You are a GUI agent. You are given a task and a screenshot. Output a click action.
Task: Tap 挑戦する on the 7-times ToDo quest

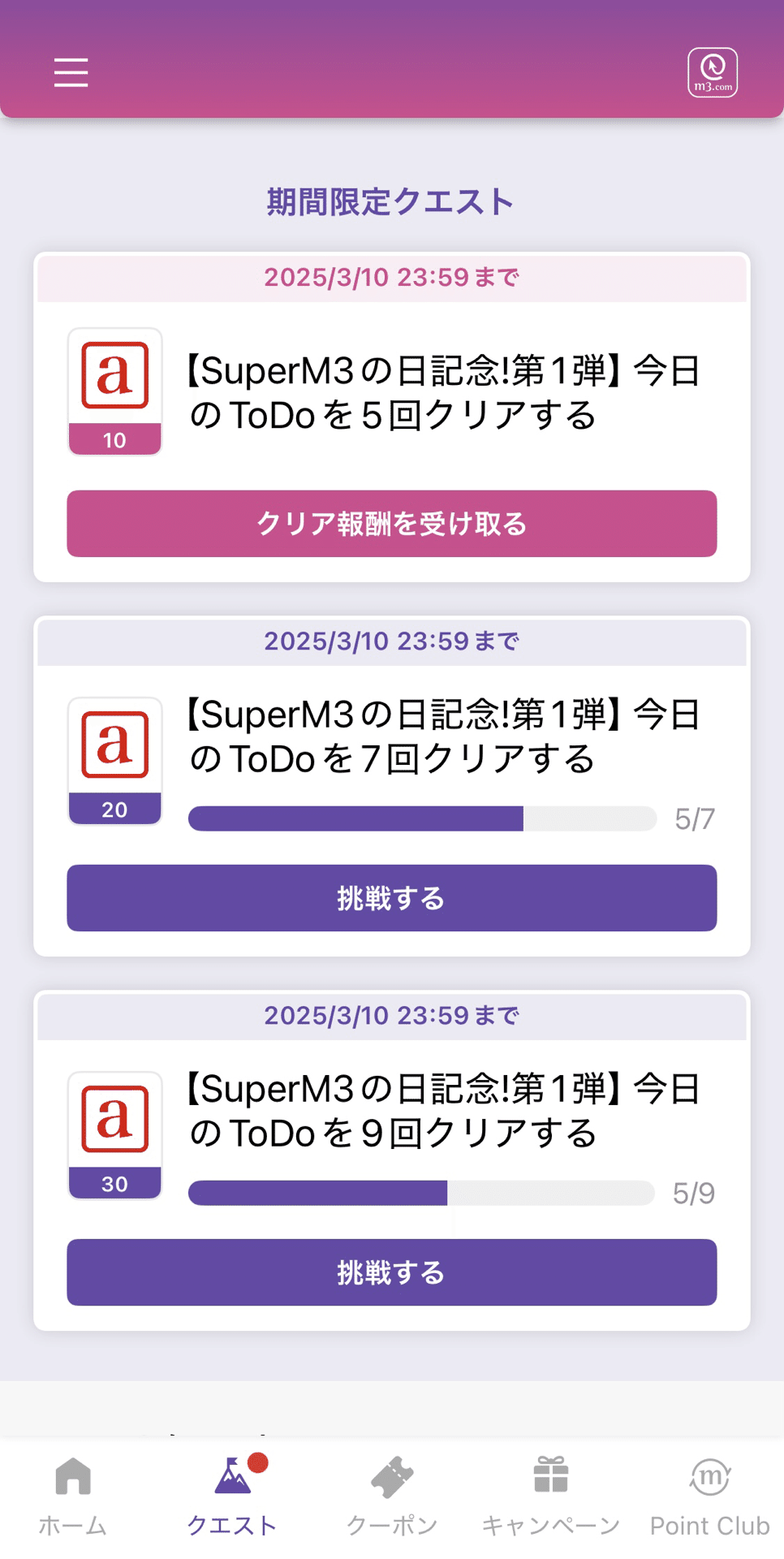[x=392, y=898]
